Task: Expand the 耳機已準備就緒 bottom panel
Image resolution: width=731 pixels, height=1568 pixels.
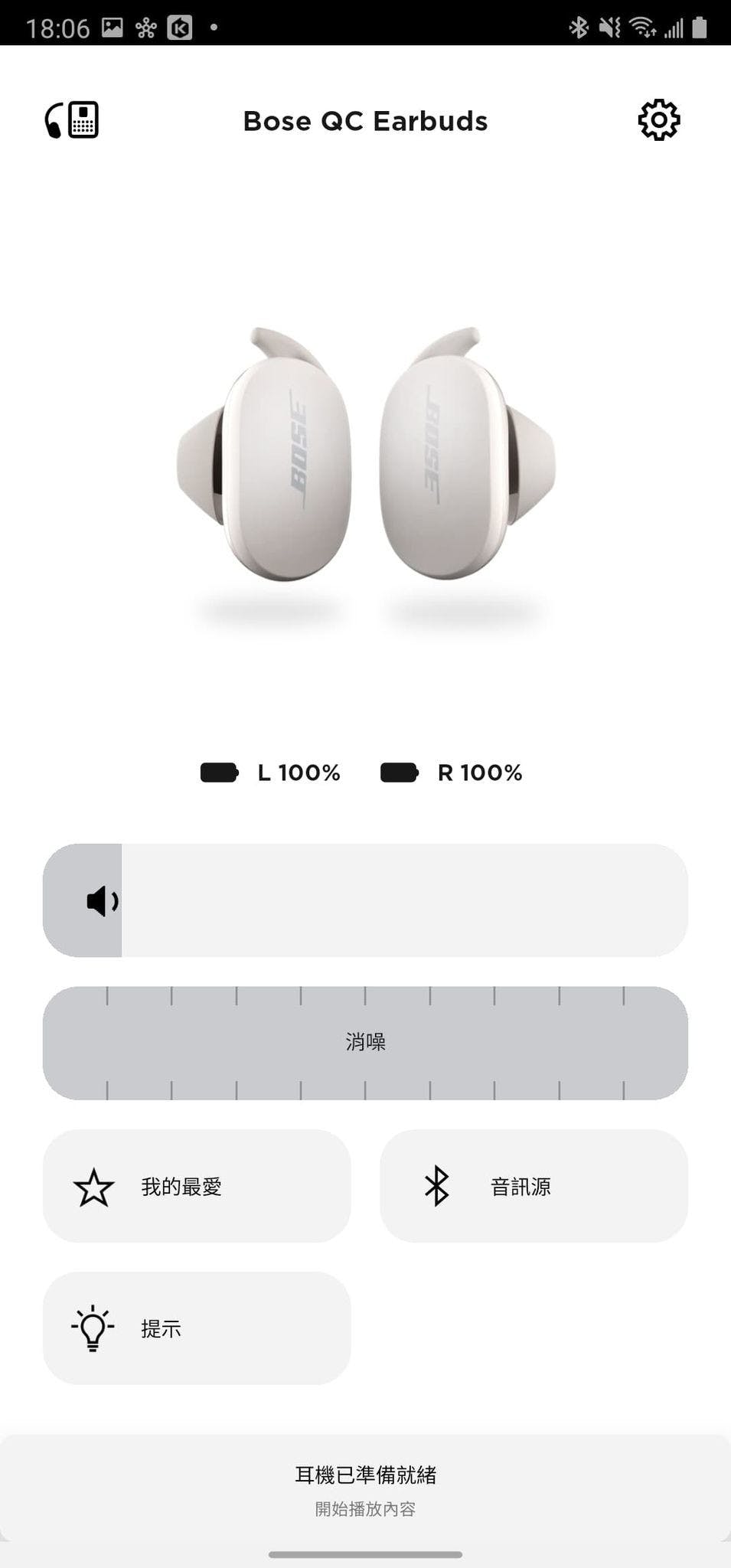Action: [x=365, y=1488]
